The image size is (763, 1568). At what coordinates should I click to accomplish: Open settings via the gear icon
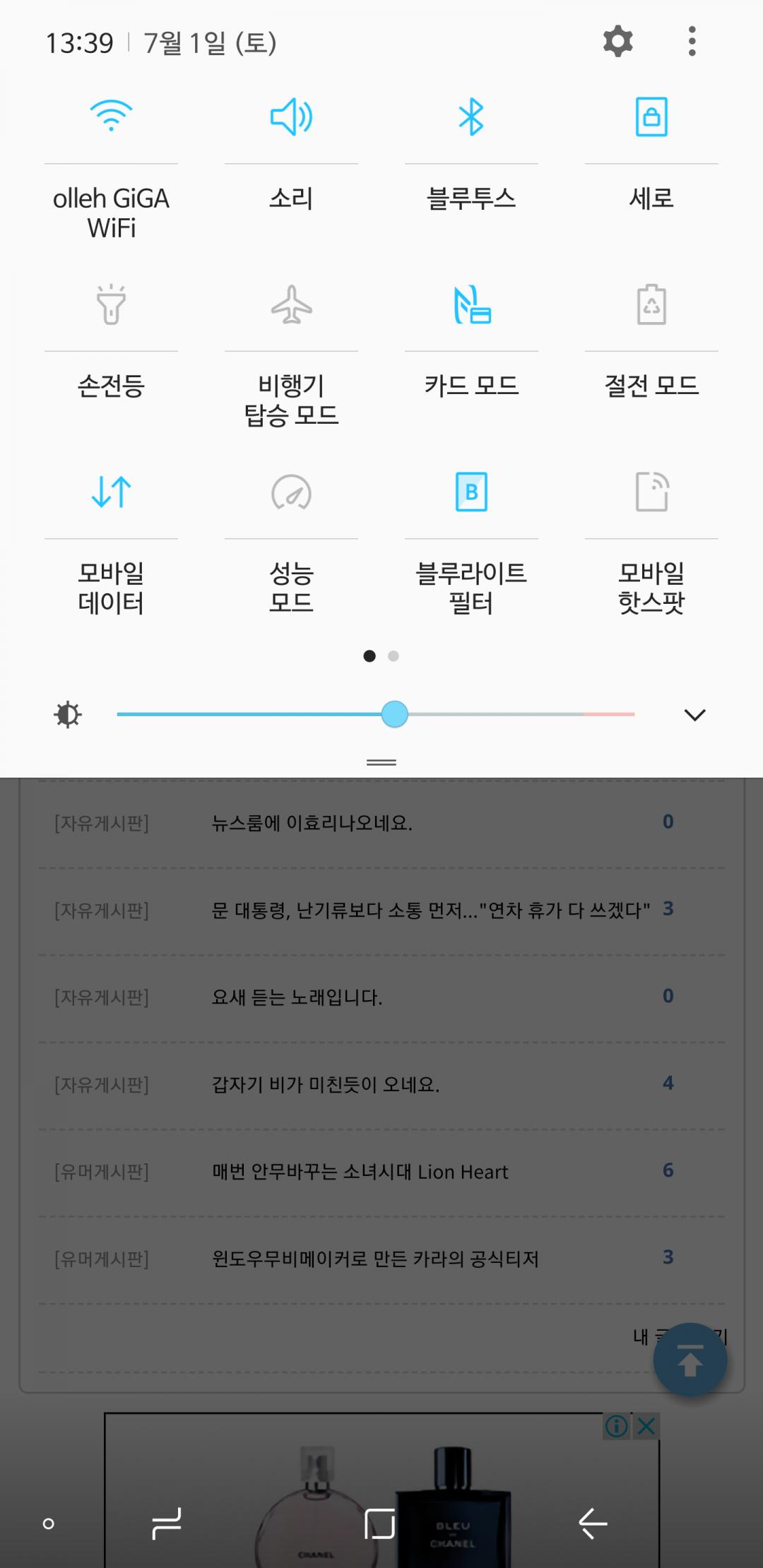click(x=617, y=42)
